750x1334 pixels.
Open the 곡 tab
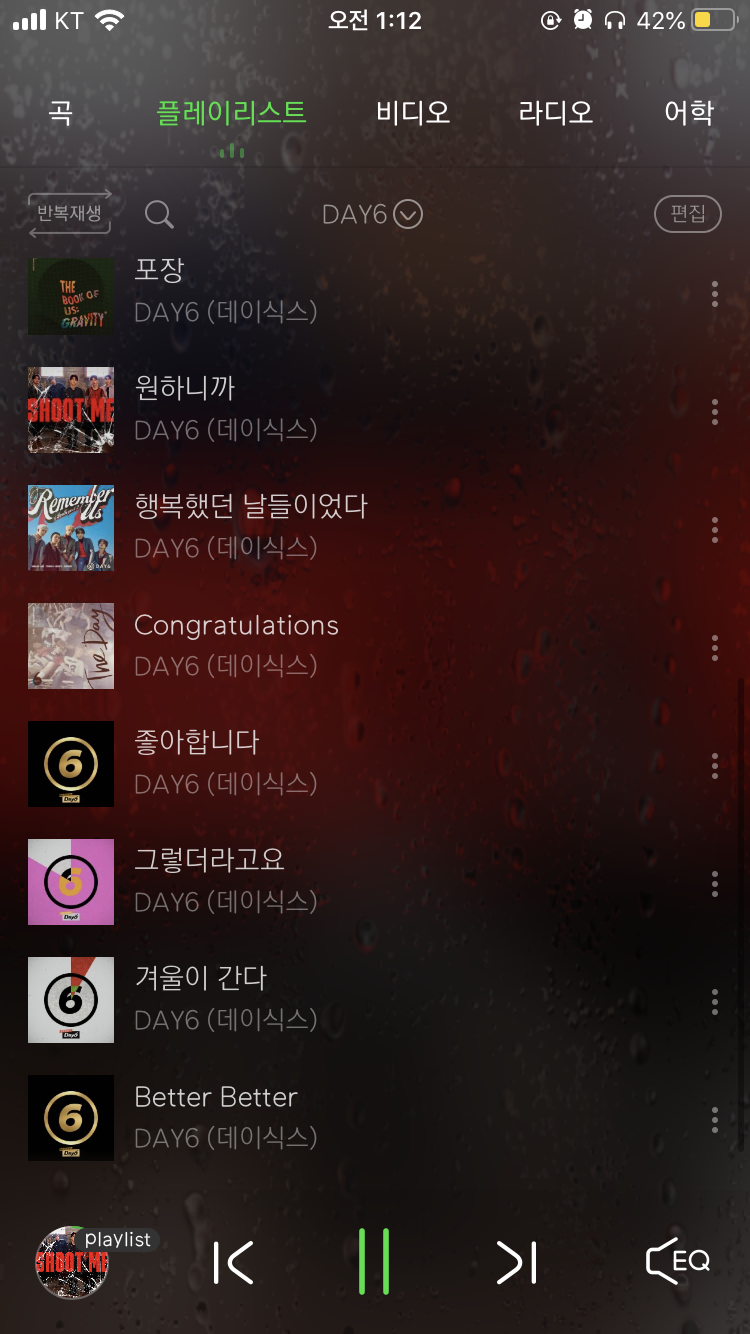58,112
